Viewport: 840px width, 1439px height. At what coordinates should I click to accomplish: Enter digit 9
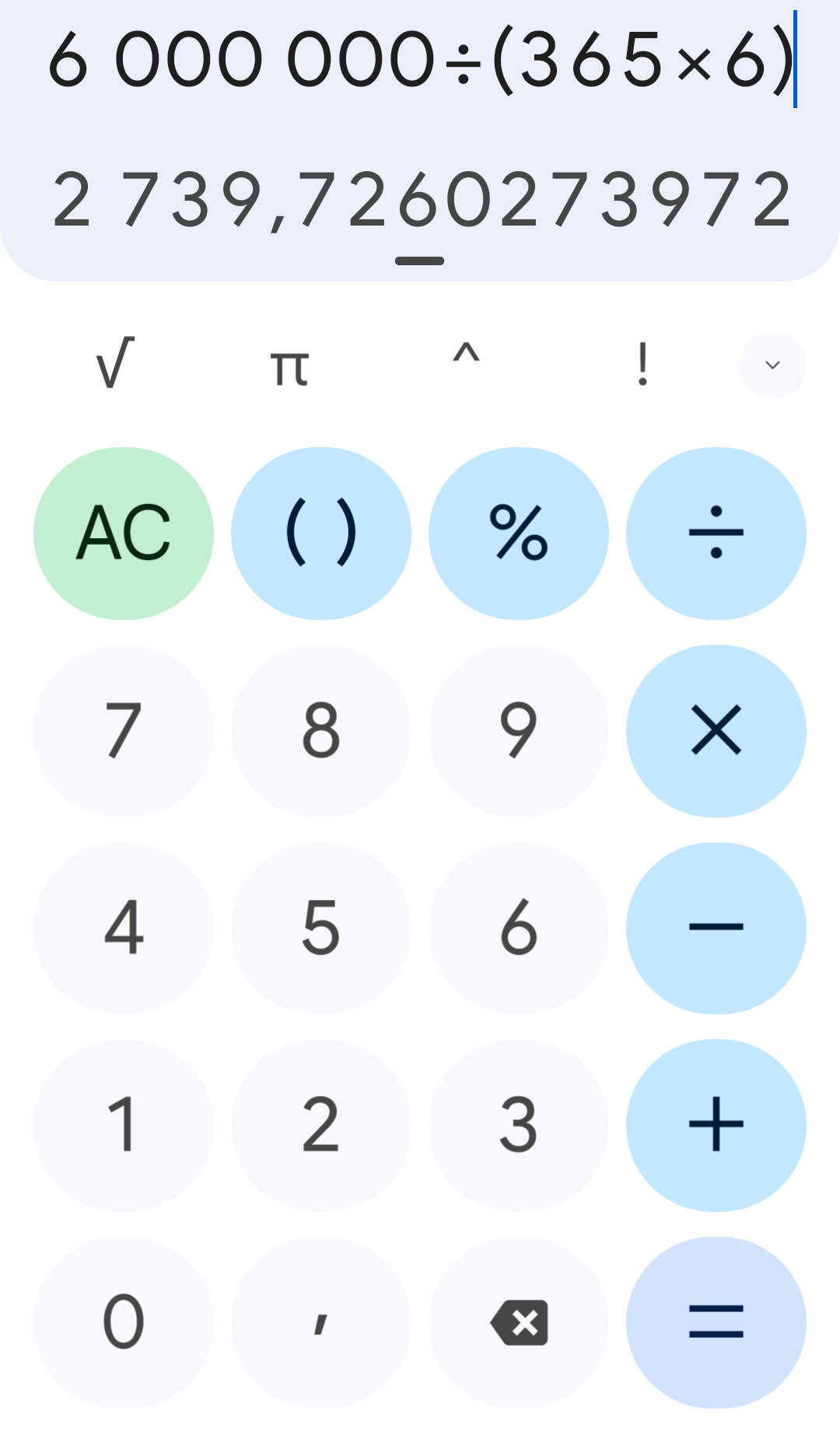point(519,731)
